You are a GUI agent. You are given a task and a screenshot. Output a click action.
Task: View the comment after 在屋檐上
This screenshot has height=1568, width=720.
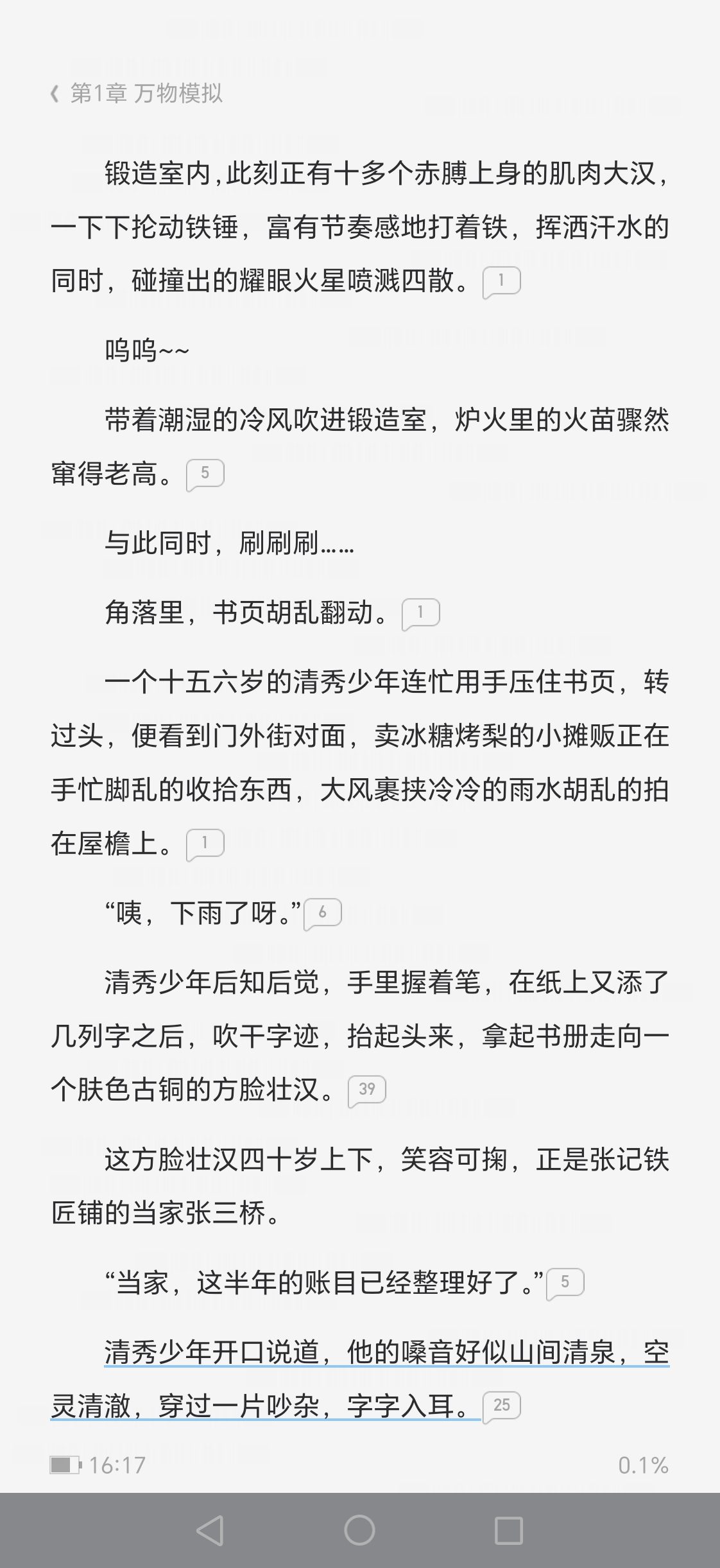[205, 843]
